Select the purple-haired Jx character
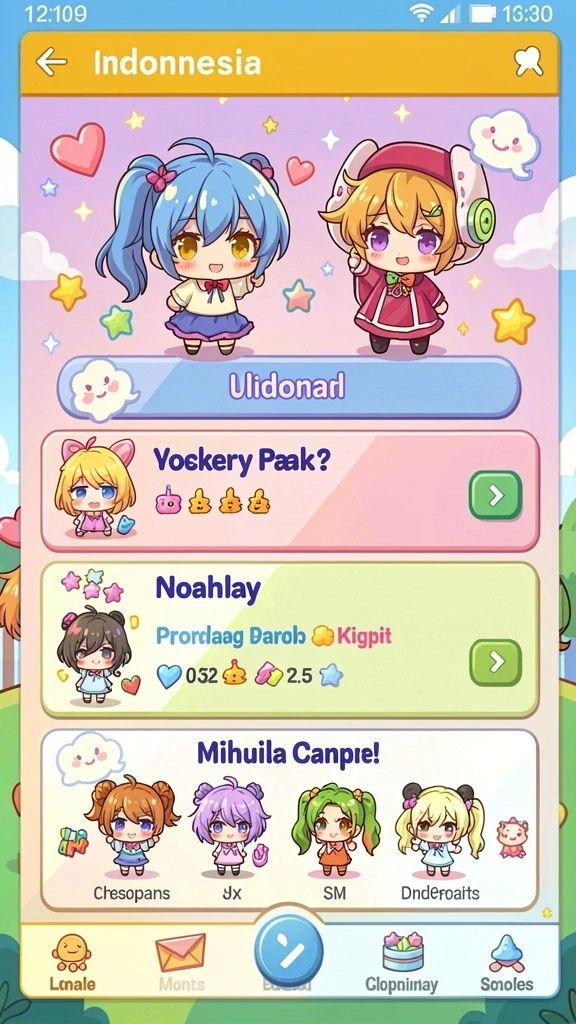Screen dimensions: 576x1024 tap(228, 835)
